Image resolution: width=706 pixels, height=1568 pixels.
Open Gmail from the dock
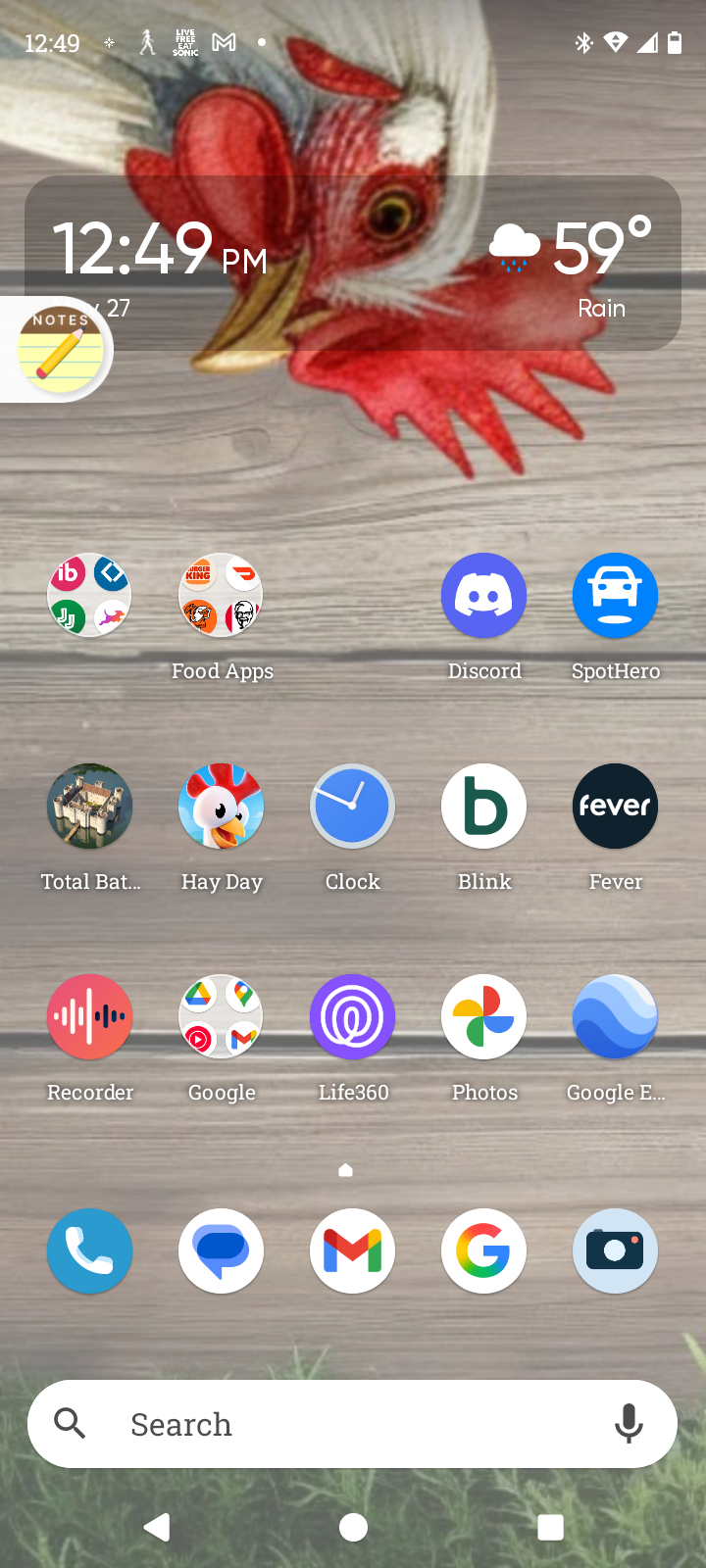coord(352,1251)
